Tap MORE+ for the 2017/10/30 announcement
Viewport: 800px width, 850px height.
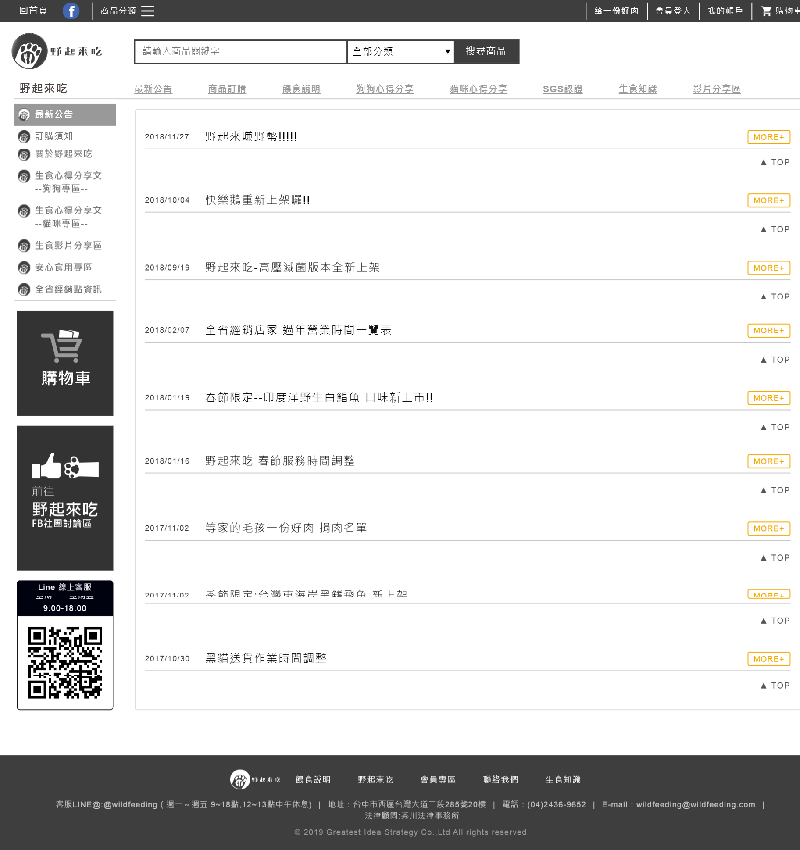768,659
